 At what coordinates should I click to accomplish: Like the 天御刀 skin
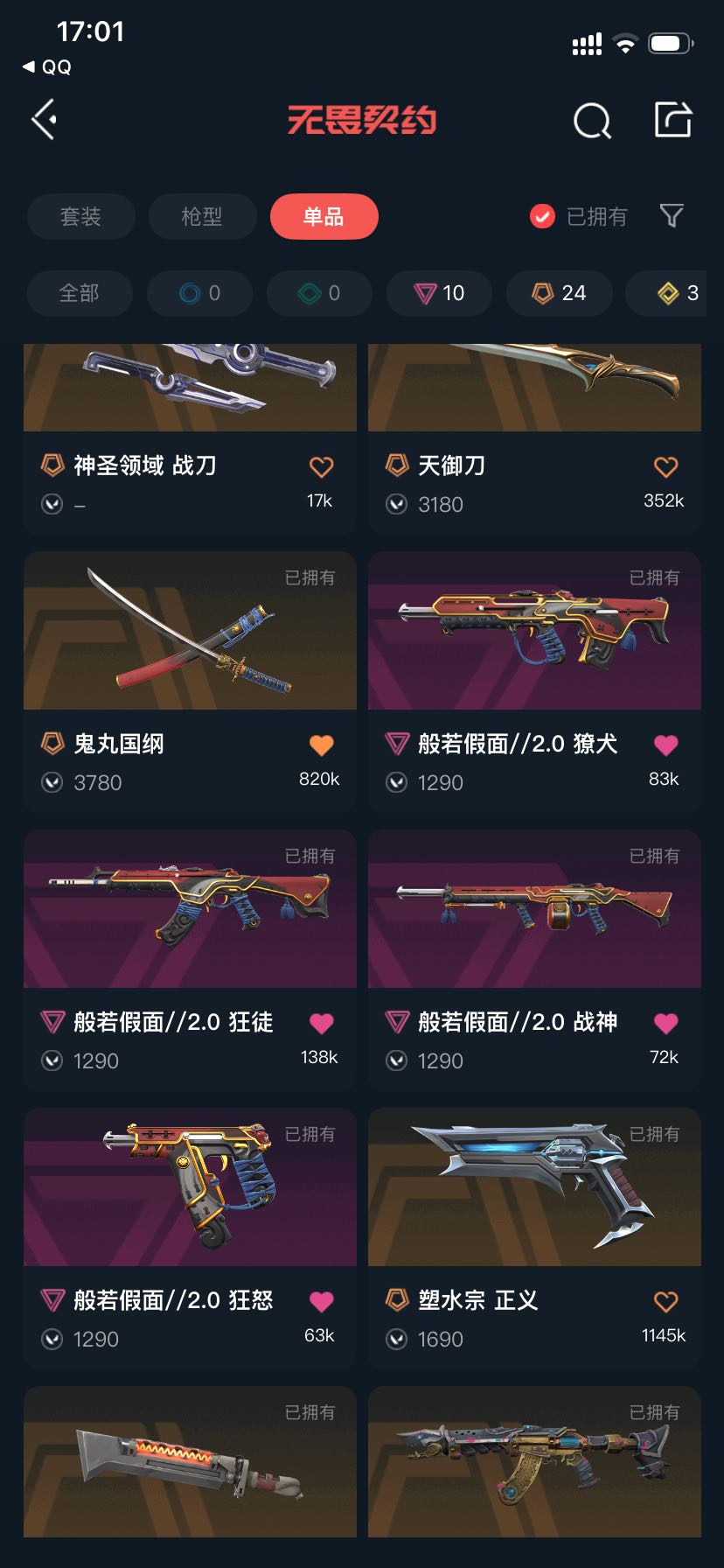[x=665, y=467]
